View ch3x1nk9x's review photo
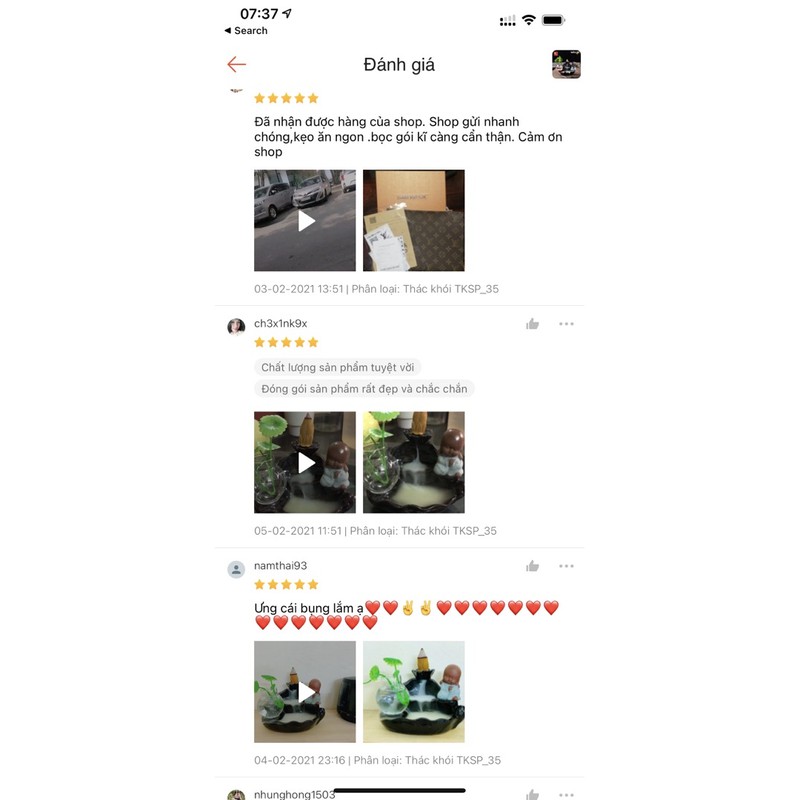The image size is (800, 800). pyautogui.click(x=414, y=462)
